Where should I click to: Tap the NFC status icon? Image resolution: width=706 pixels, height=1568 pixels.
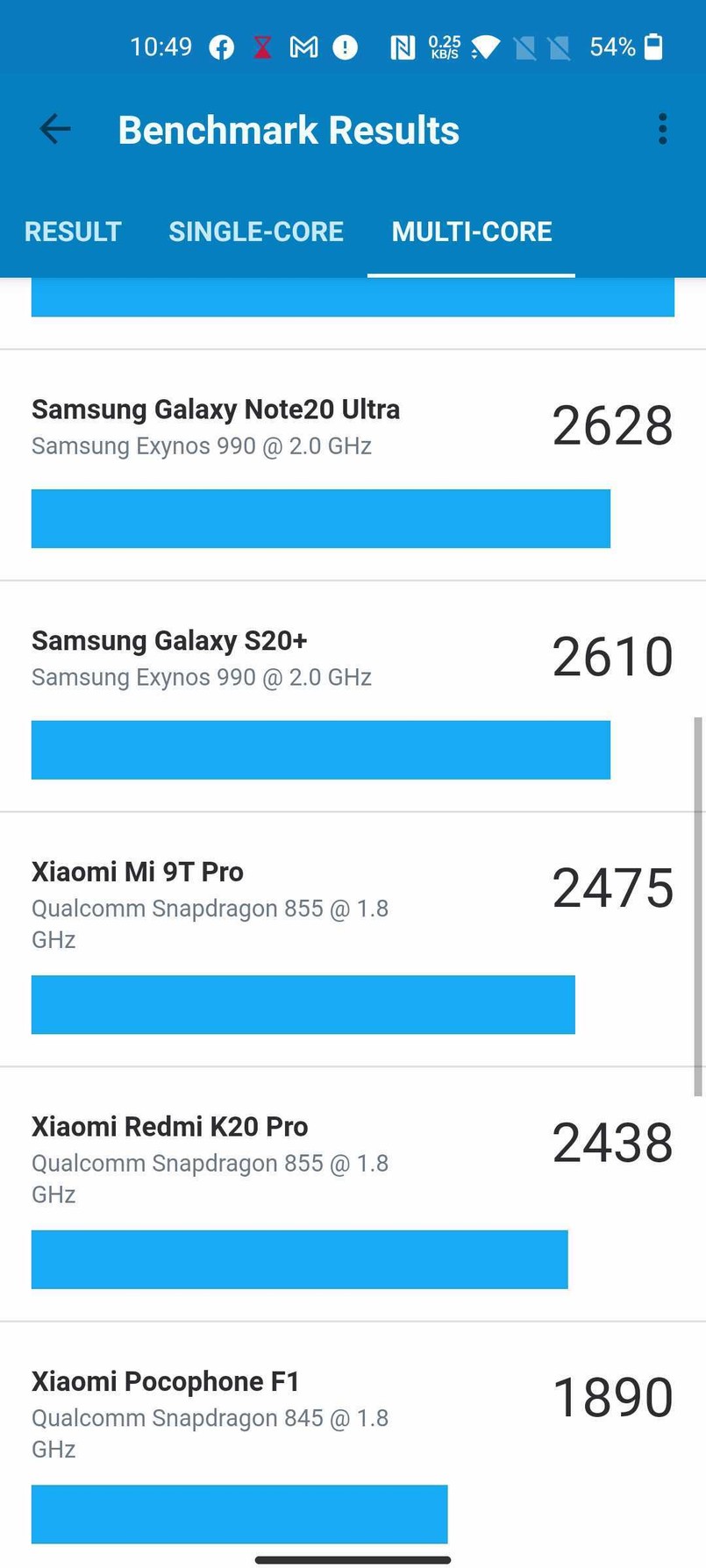[x=403, y=47]
